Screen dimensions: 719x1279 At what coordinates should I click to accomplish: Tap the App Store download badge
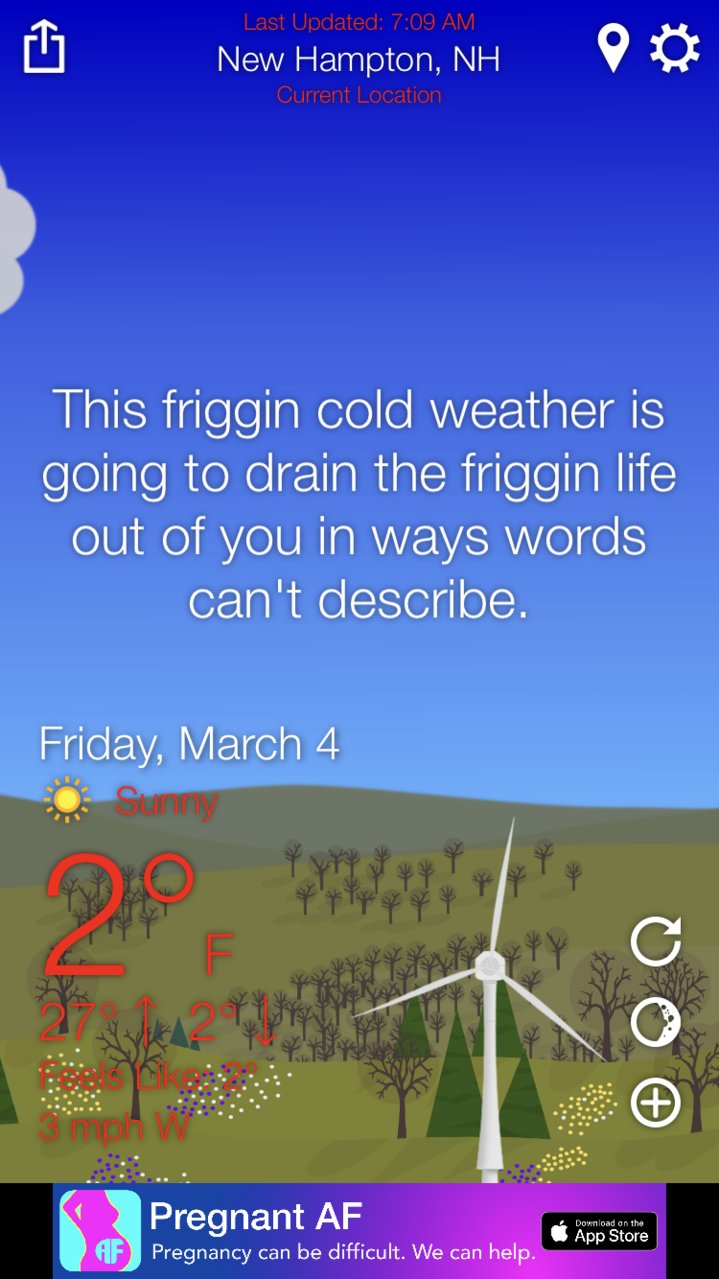[599, 1231]
